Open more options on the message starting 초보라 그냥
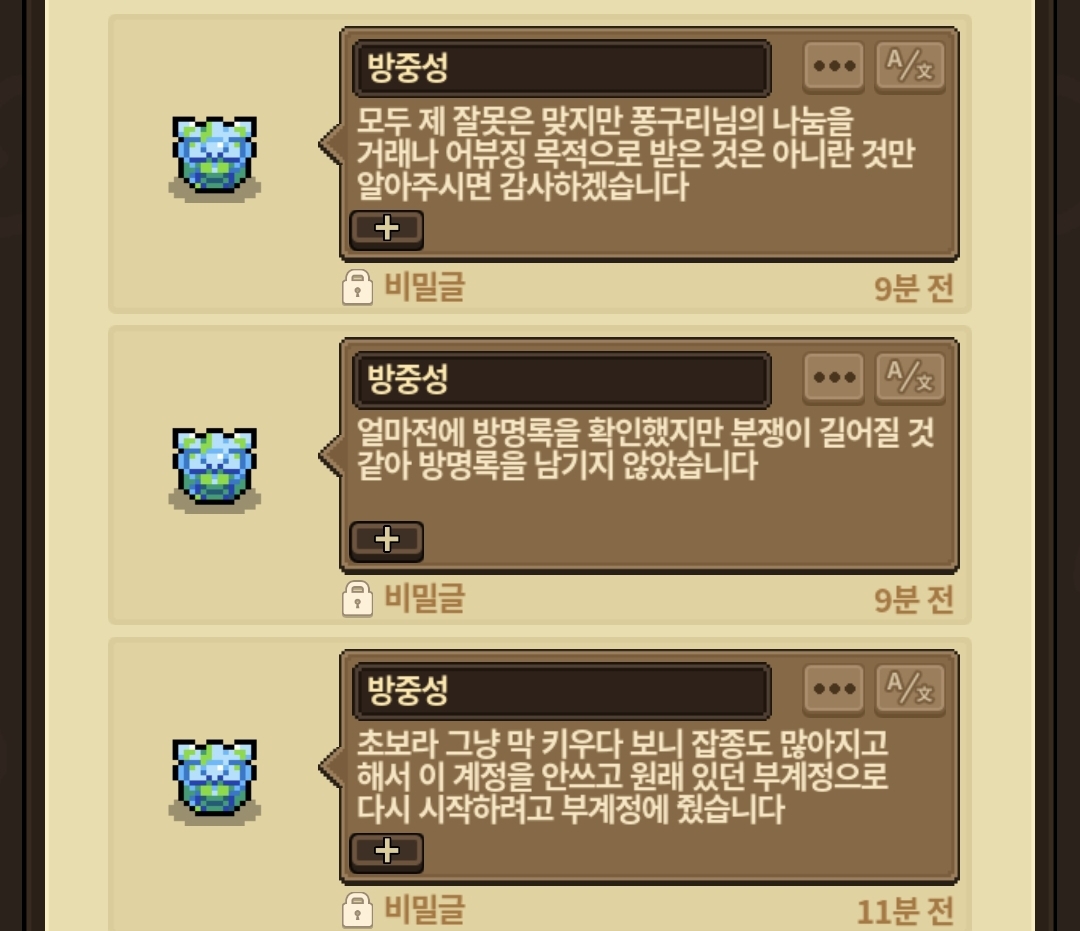This screenshot has width=1080, height=931. tap(833, 689)
